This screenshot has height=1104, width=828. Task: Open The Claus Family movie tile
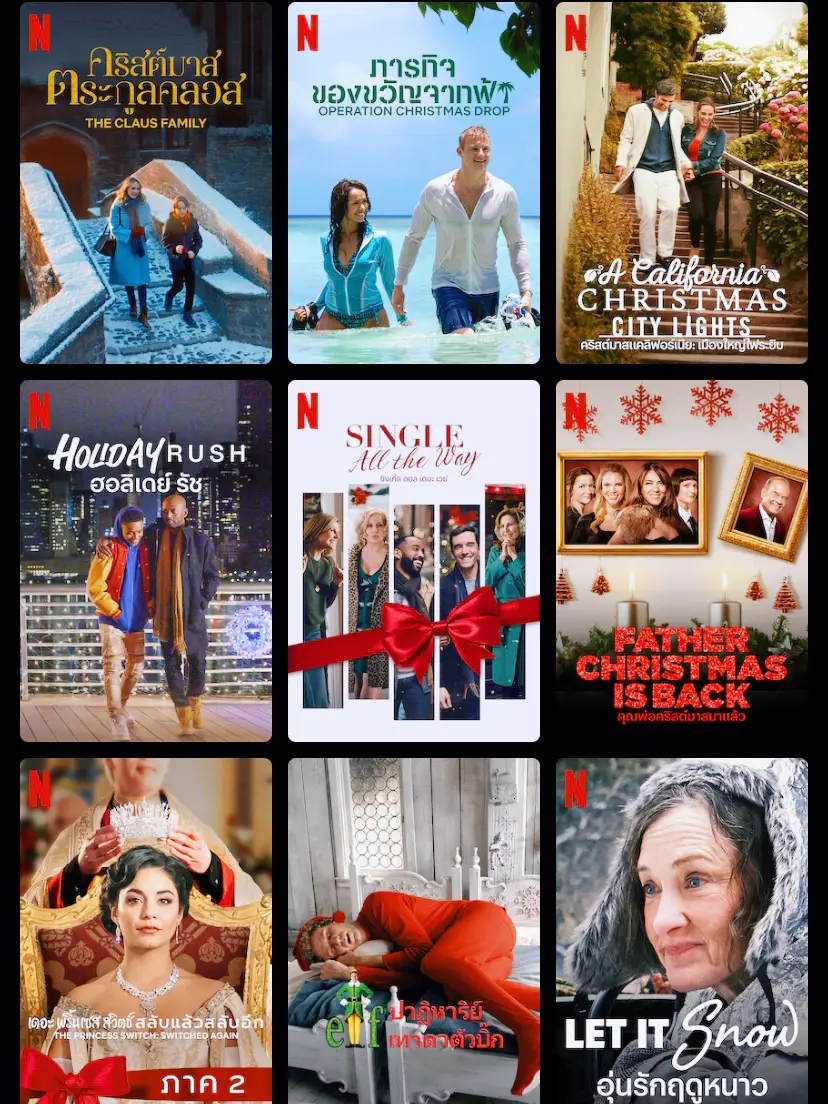(x=146, y=182)
